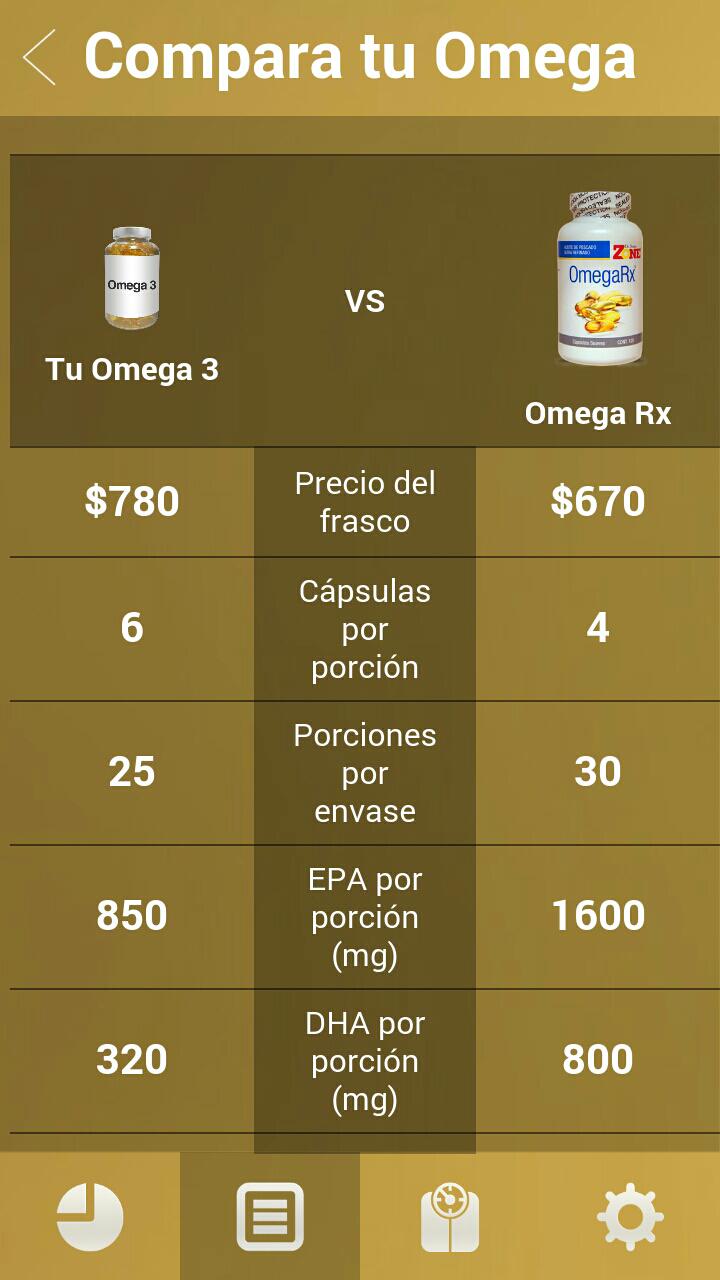The width and height of the screenshot is (720, 1280).
Task: Tap the Cápsulas por porción label
Action: click(x=364, y=629)
